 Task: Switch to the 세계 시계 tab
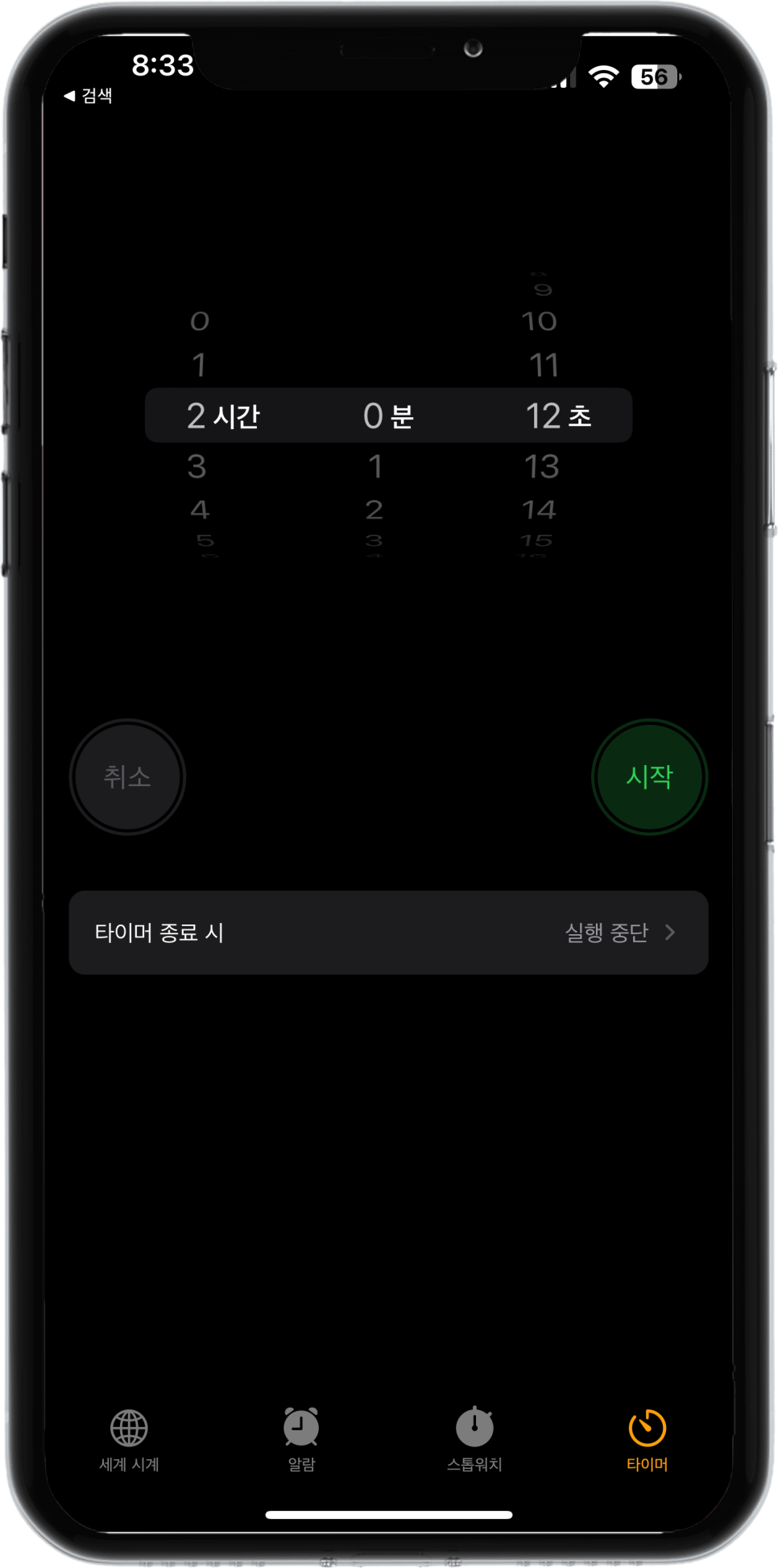[129, 1441]
